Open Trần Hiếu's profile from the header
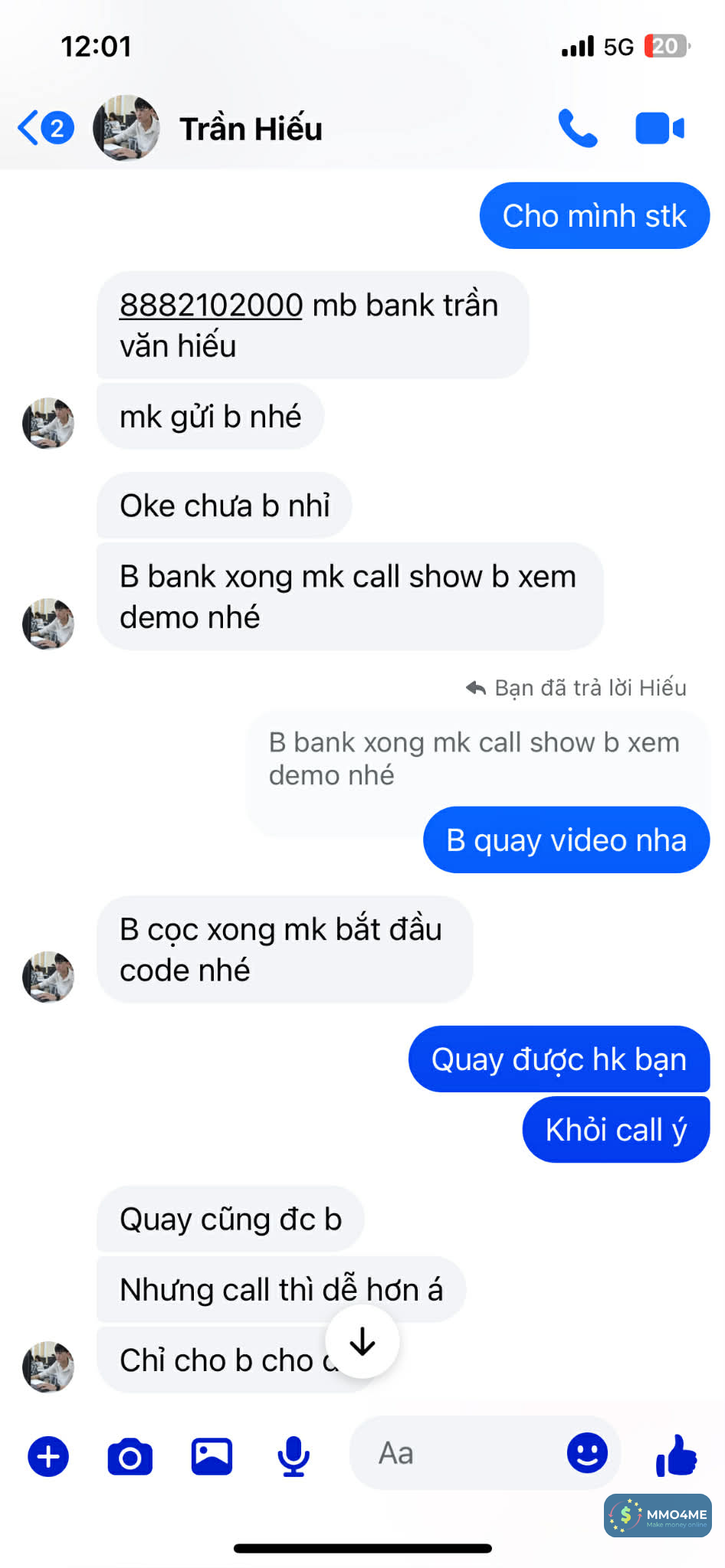Image resolution: width=725 pixels, height=1568 pixels. [x=250, y=129]
